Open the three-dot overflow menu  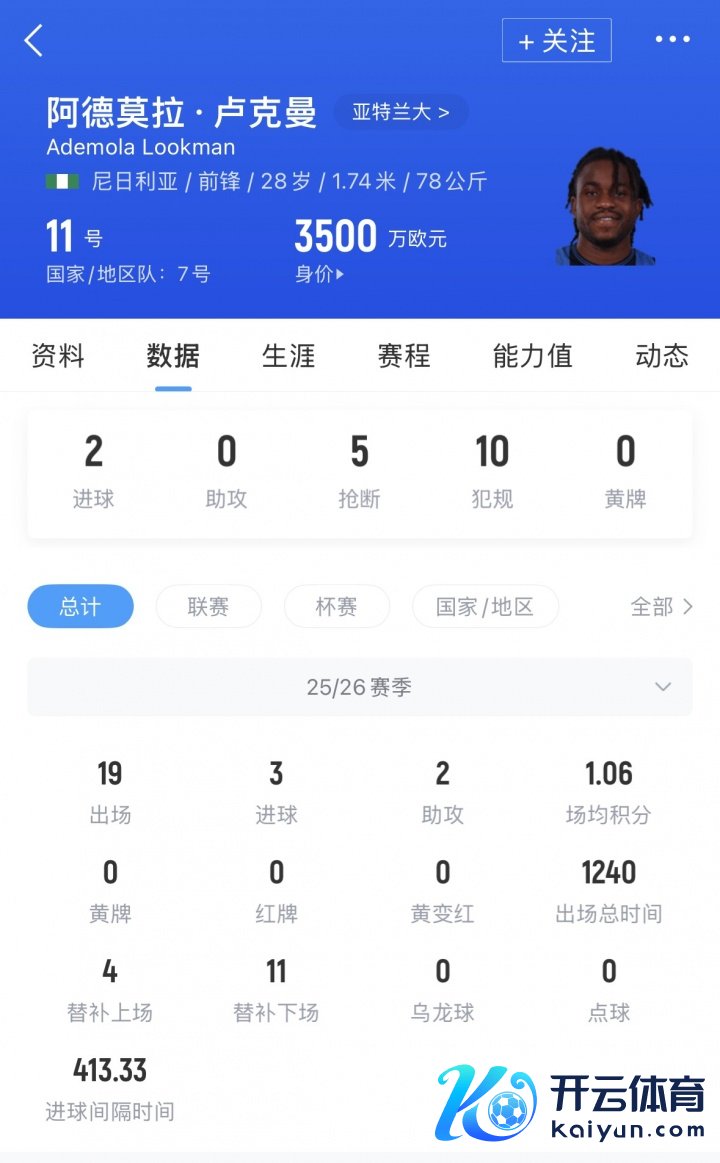coord(672,40)
